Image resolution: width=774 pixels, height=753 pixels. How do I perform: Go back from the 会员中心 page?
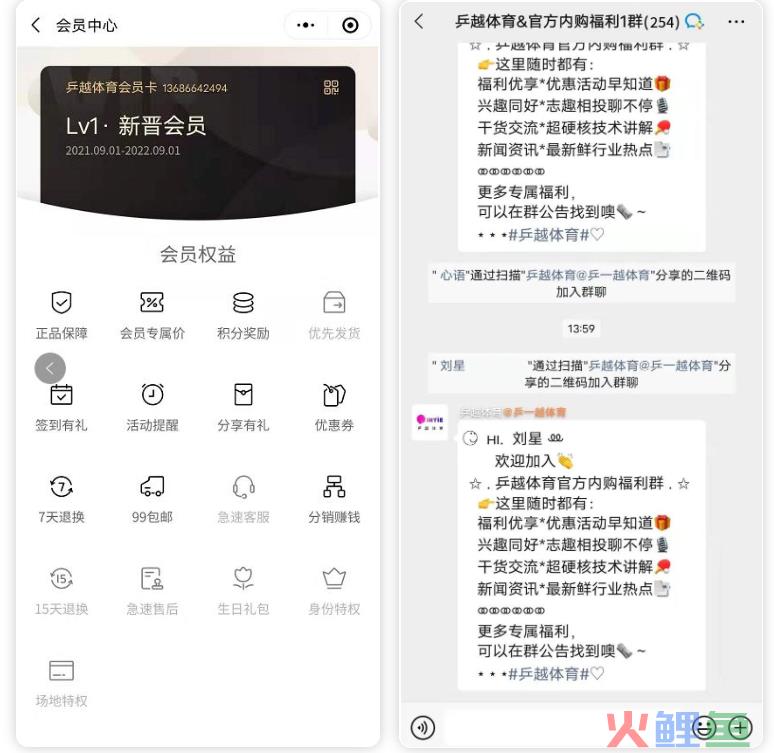[x=36, y=25]
